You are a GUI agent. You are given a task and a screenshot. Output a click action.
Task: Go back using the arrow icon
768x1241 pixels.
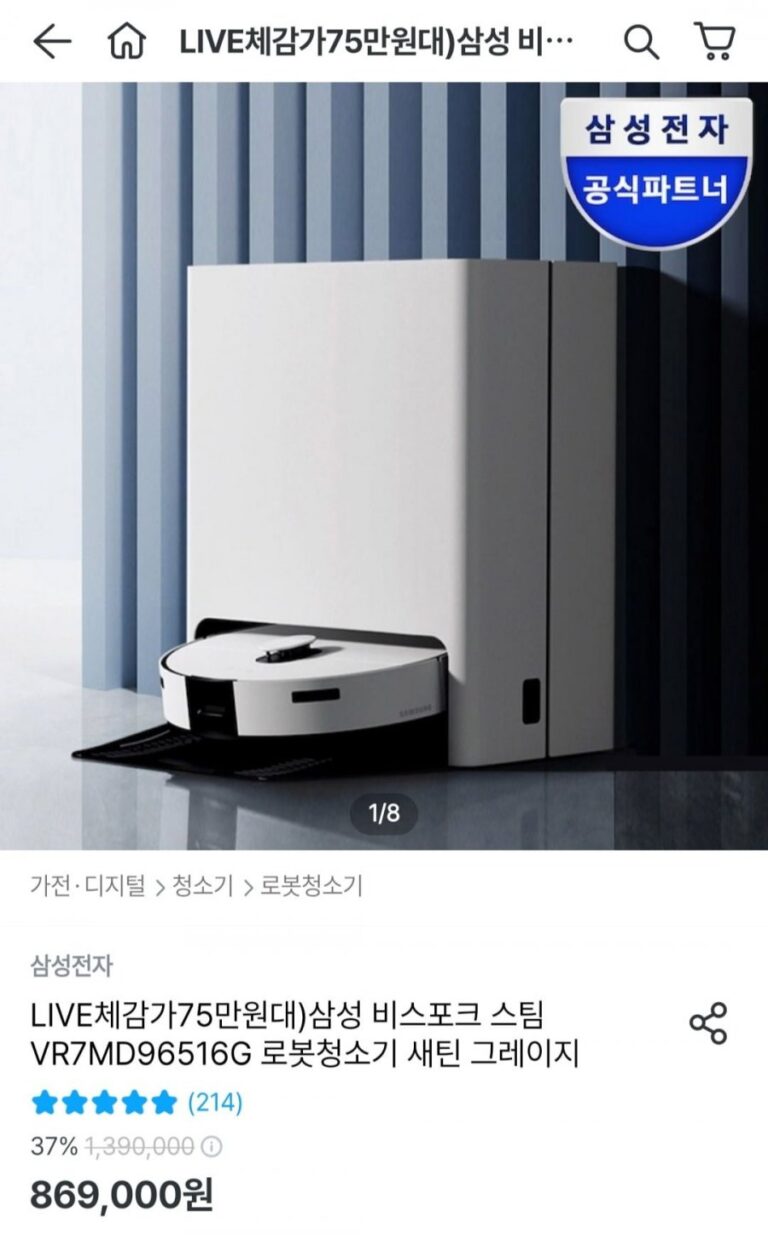(x=52, y=41)
